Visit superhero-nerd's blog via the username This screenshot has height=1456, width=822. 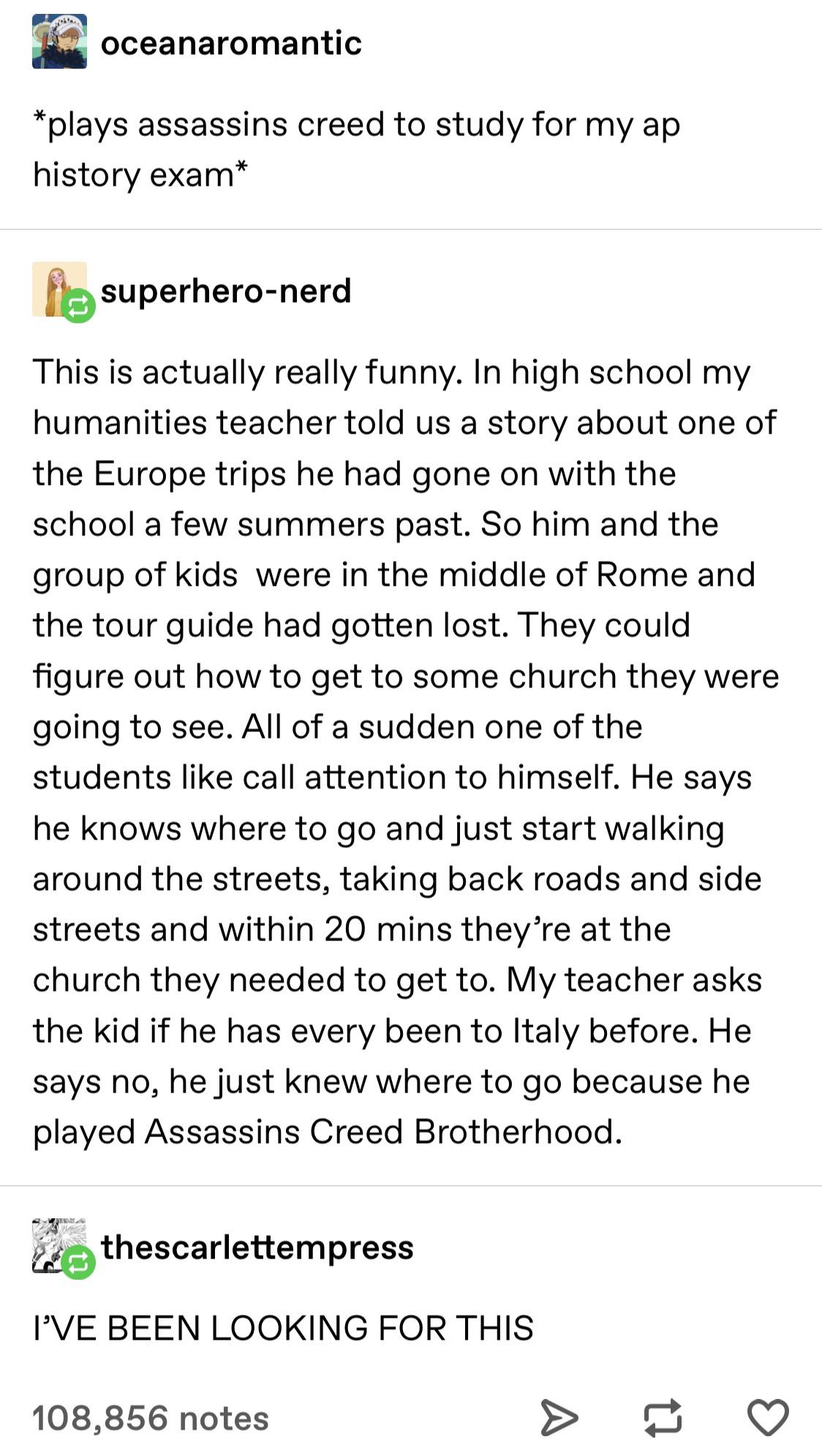pyautogui.click(x=226, y=290)
